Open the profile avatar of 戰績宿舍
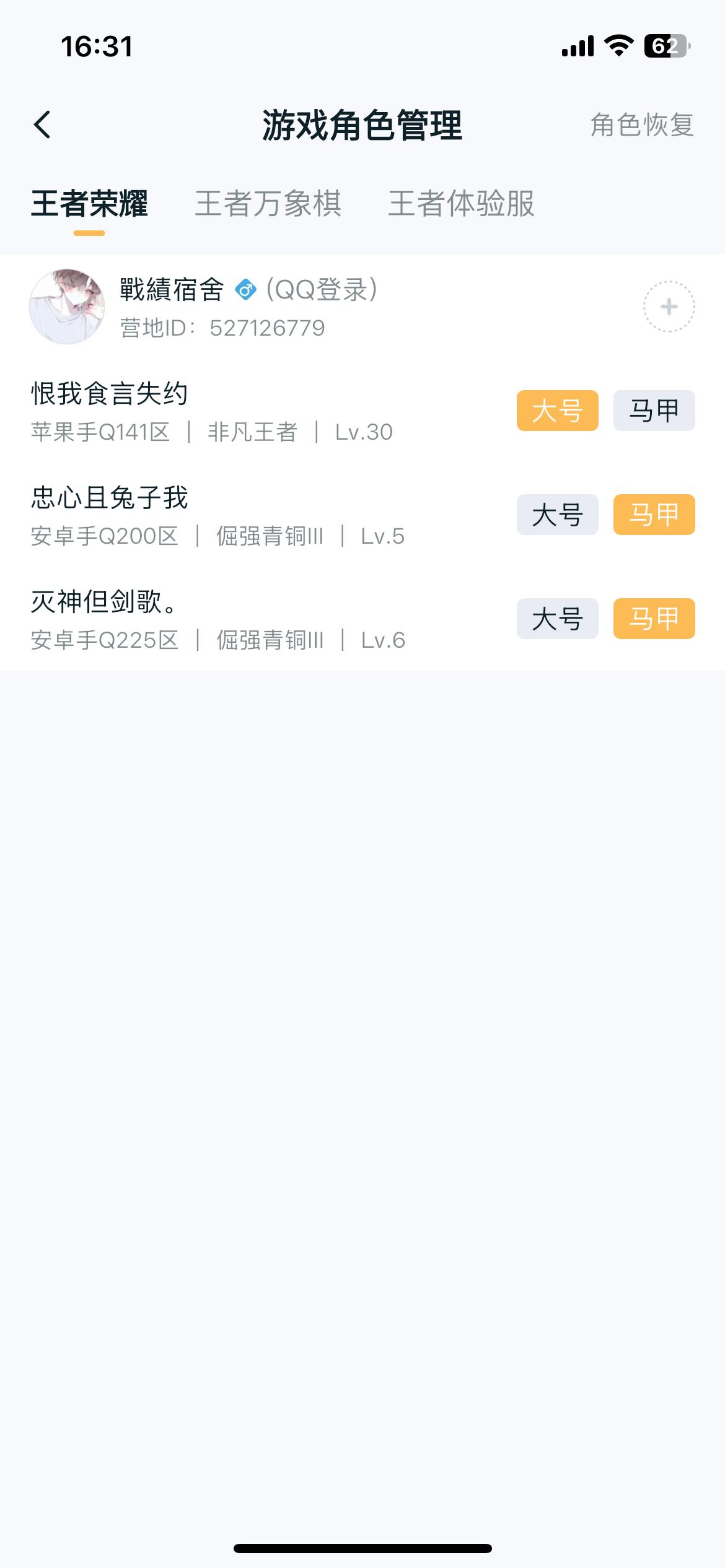Viewport: 725px width, 1568px height. tap(68, 306)
